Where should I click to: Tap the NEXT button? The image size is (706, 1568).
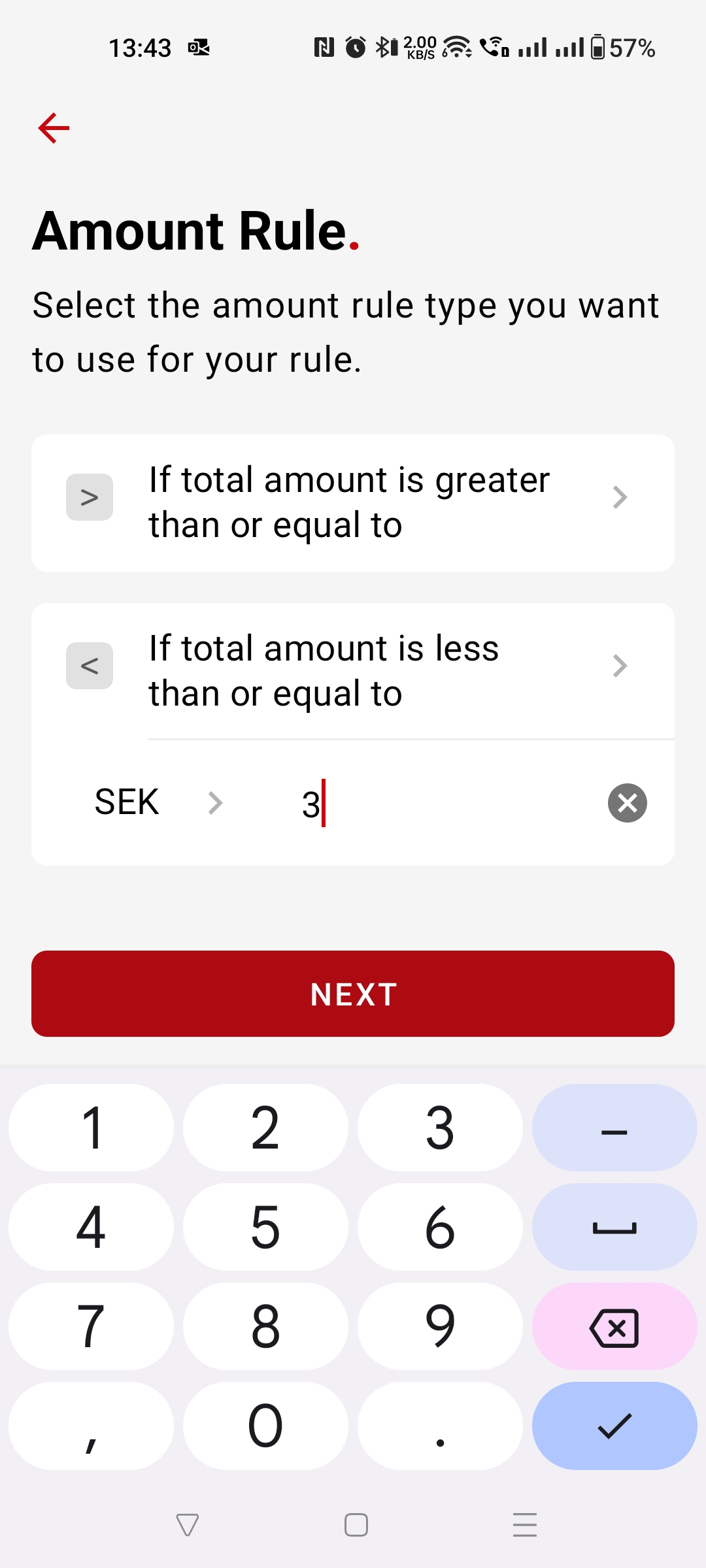click(x=353, y=994)
